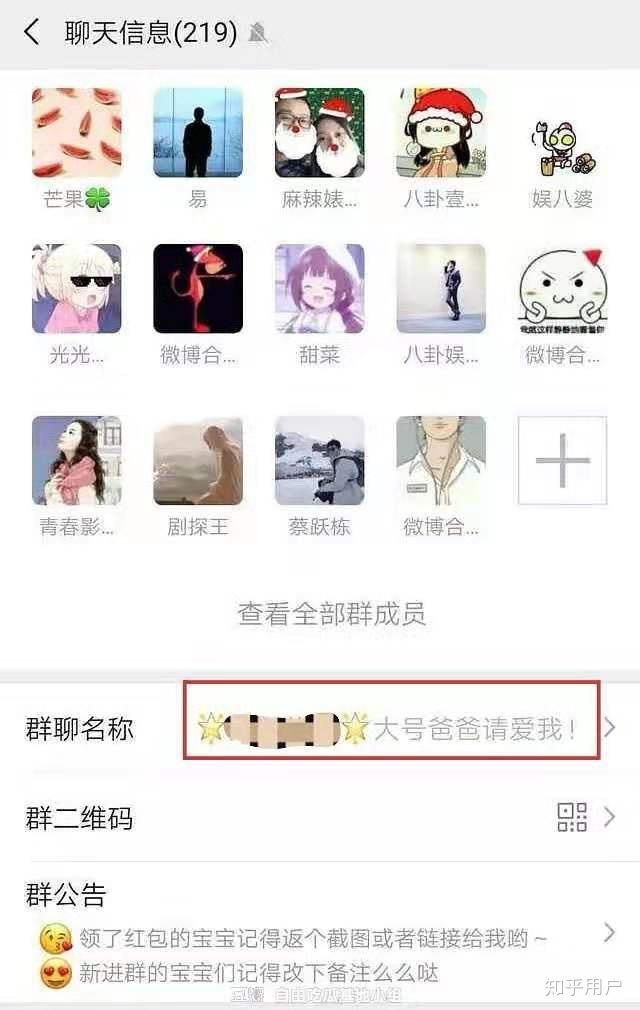The height and width of the screenshot is (1010, 640).
Task: Open 蔡跃栋's member profile
Action: tap(320, 461)
